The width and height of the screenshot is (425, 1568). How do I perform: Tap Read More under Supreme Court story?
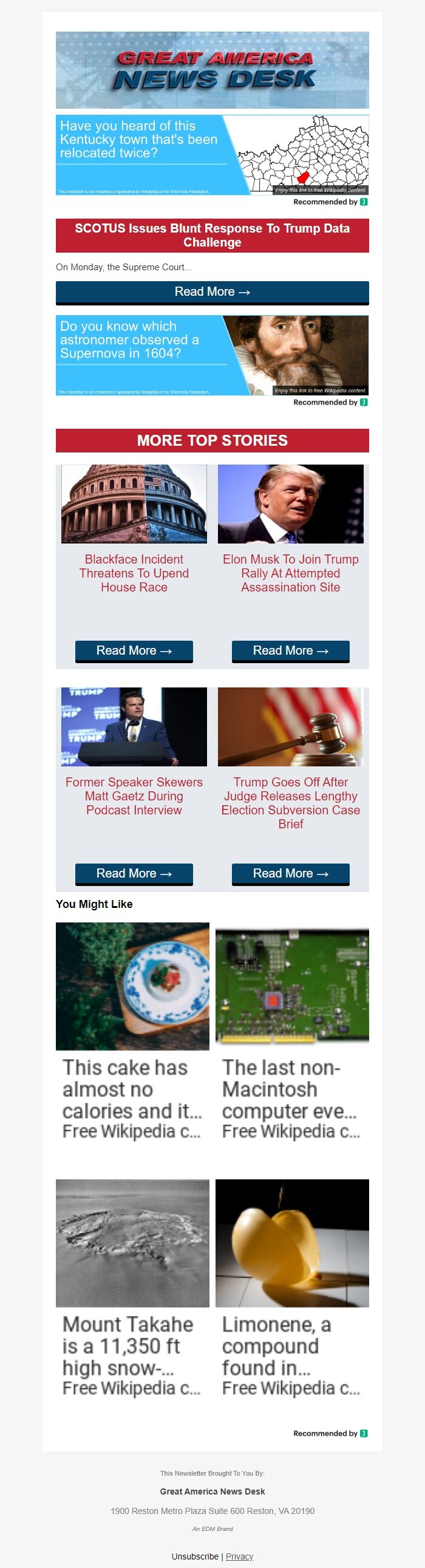[x=212, y=292]
